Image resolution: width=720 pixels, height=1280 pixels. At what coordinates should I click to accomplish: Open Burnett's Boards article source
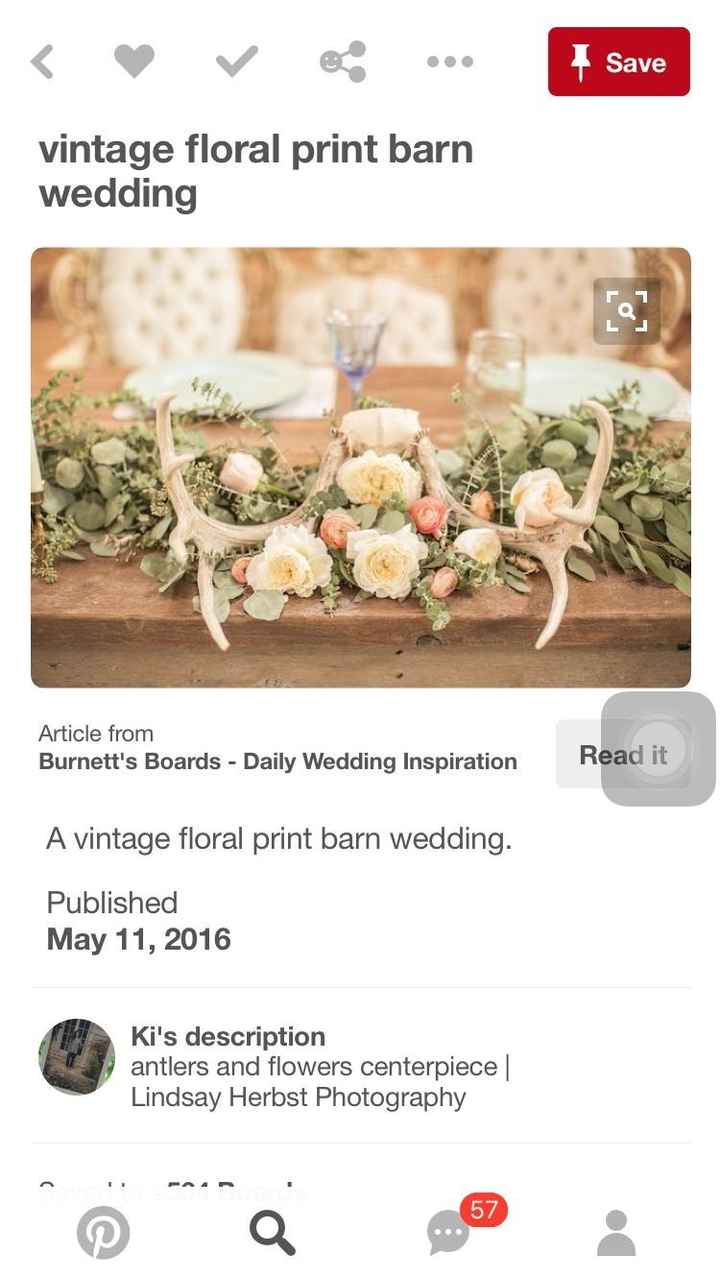click(277, 761)
